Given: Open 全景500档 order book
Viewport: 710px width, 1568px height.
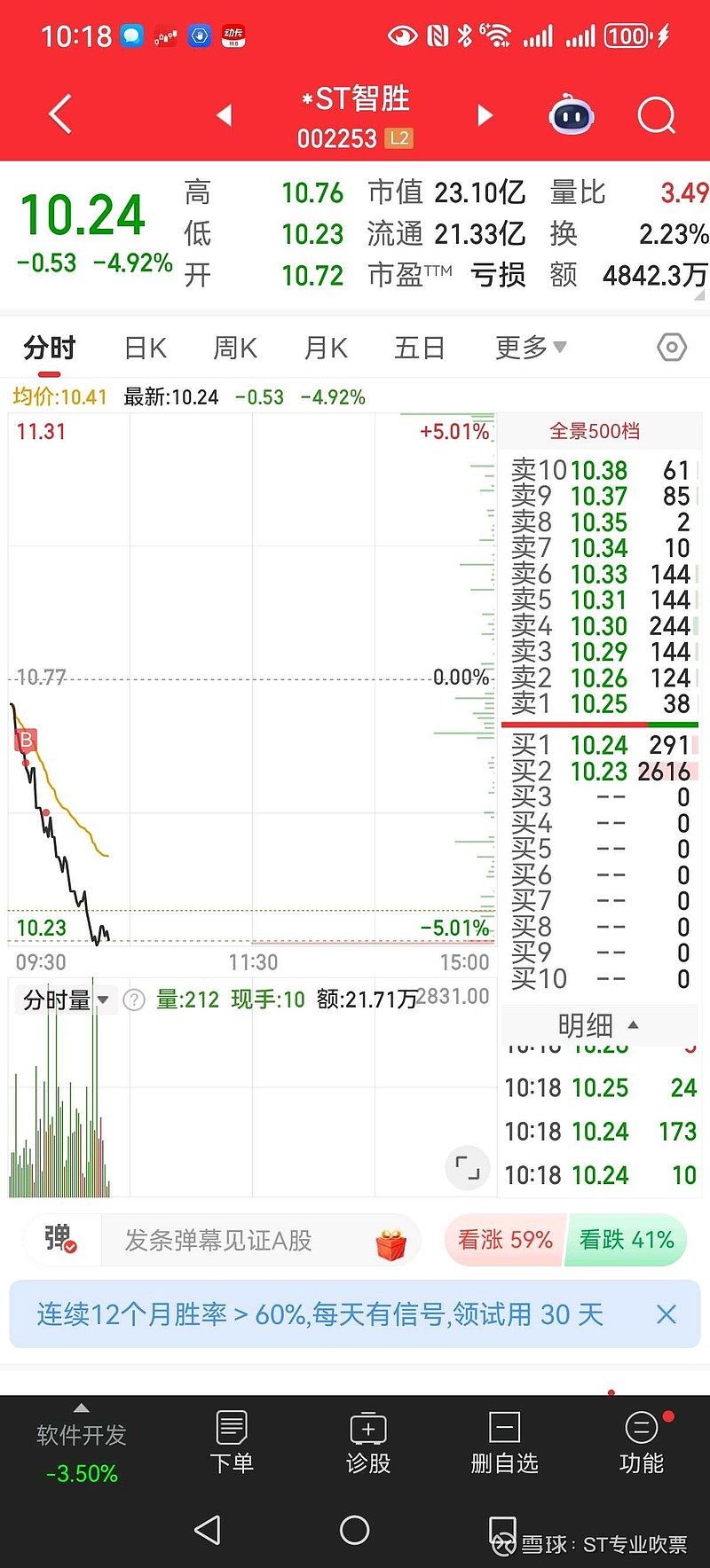Looking at the screenshot, I should click(595, 432).
